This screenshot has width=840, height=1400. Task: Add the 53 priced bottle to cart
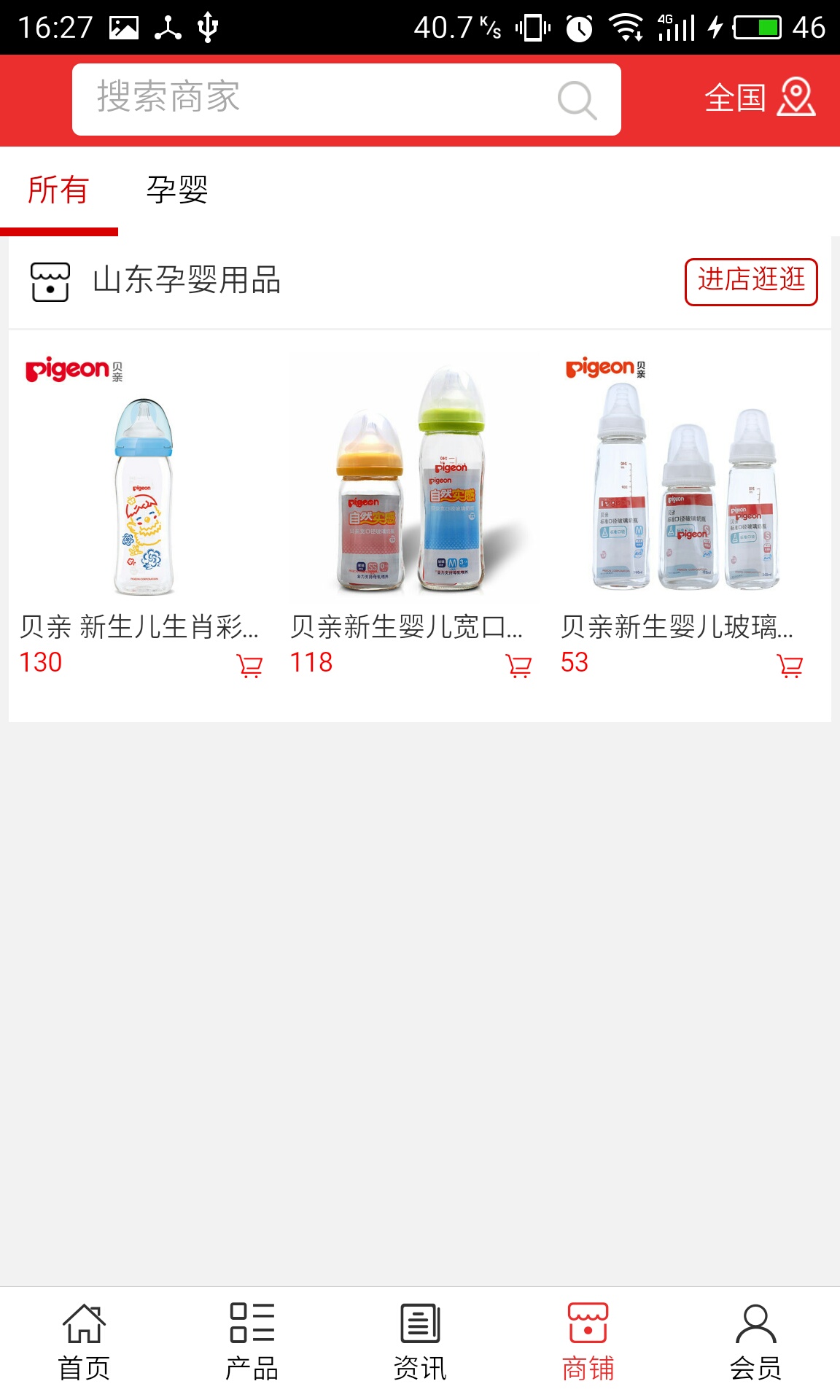click(790, 666)
